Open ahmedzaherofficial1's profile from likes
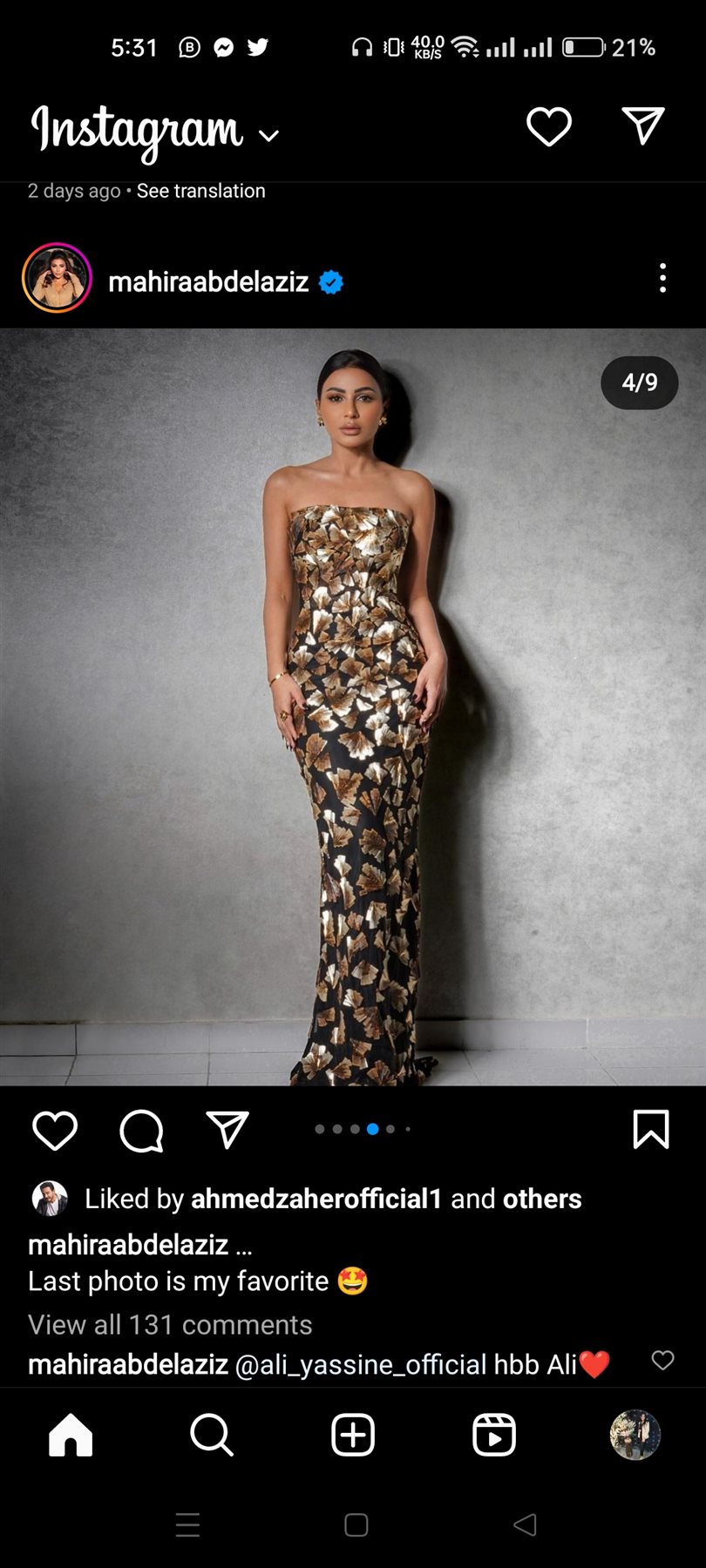The width and height of the screenshot is (706, 1568). click(316, 1199)
